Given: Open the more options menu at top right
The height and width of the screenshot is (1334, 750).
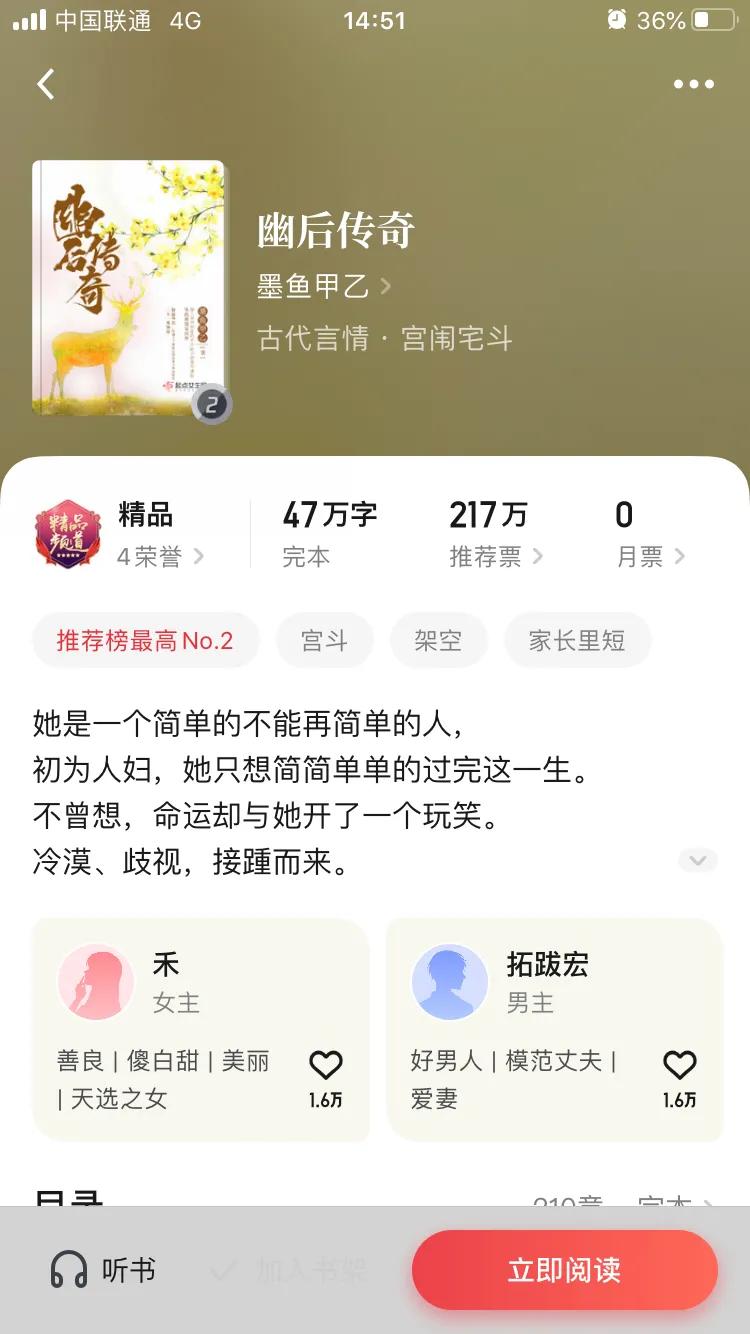Looking at the screenshot, I should coord(694,84).
